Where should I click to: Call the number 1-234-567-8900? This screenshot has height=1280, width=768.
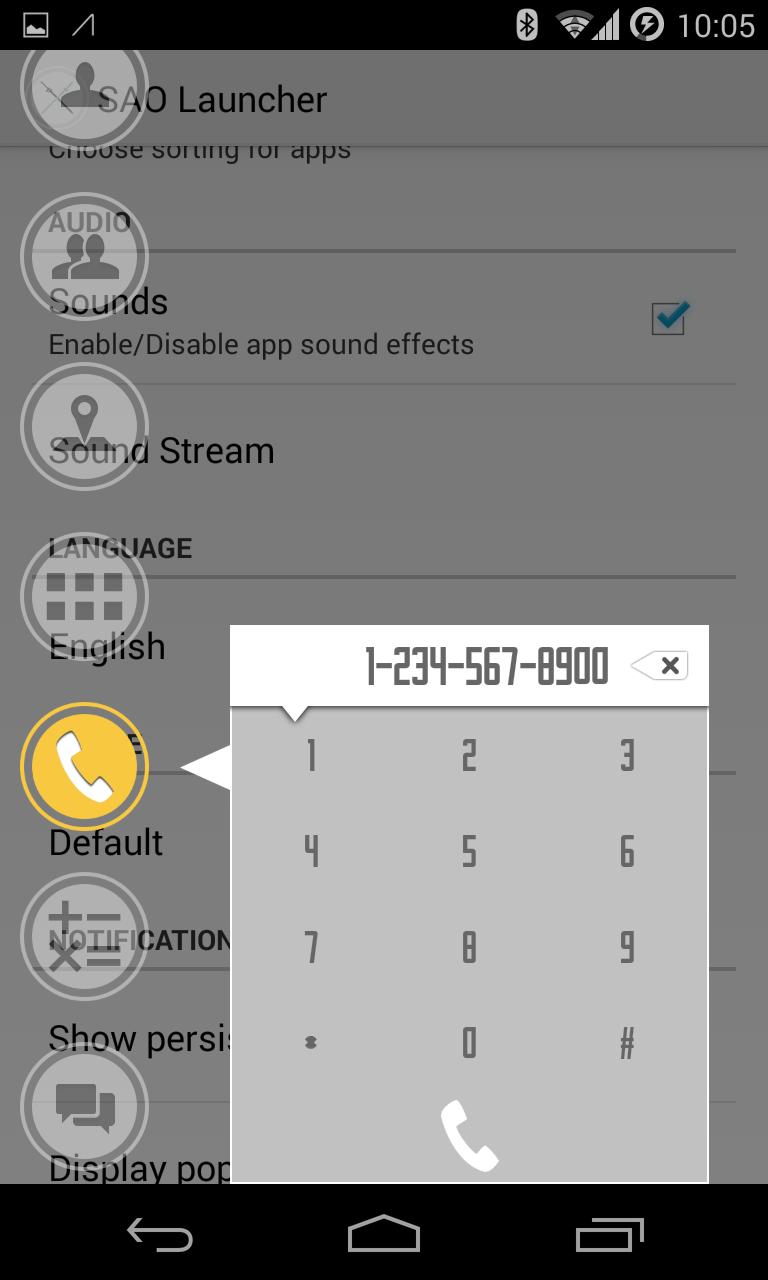pyautogui.click(x=469, y=1135)
